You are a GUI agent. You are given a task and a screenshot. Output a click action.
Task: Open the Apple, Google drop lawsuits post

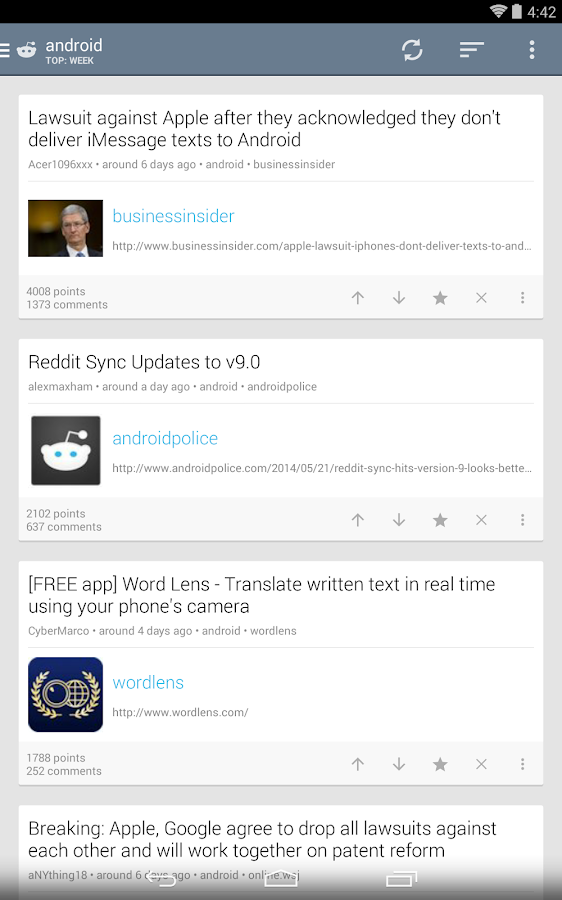262,839
